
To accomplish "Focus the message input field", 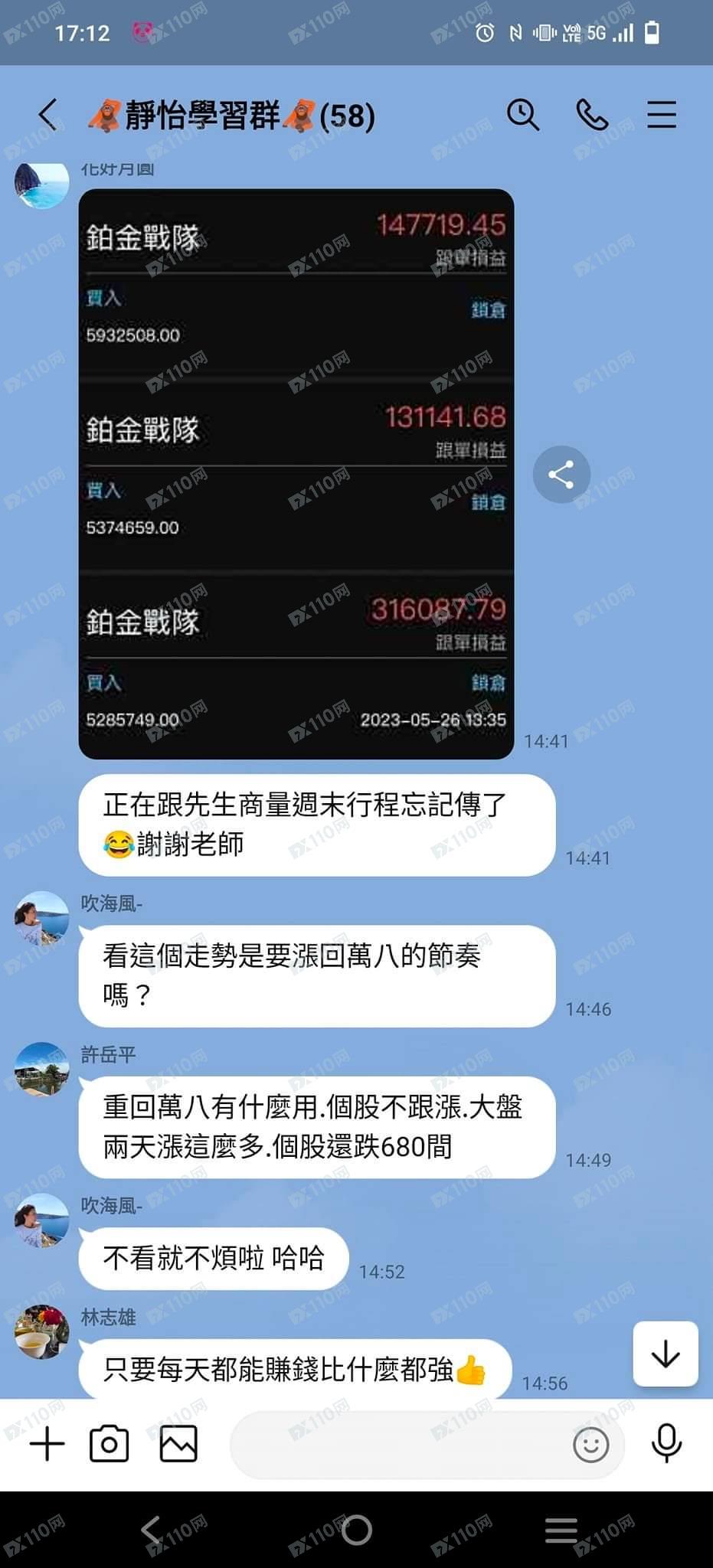I will (x=398, y=1445).
